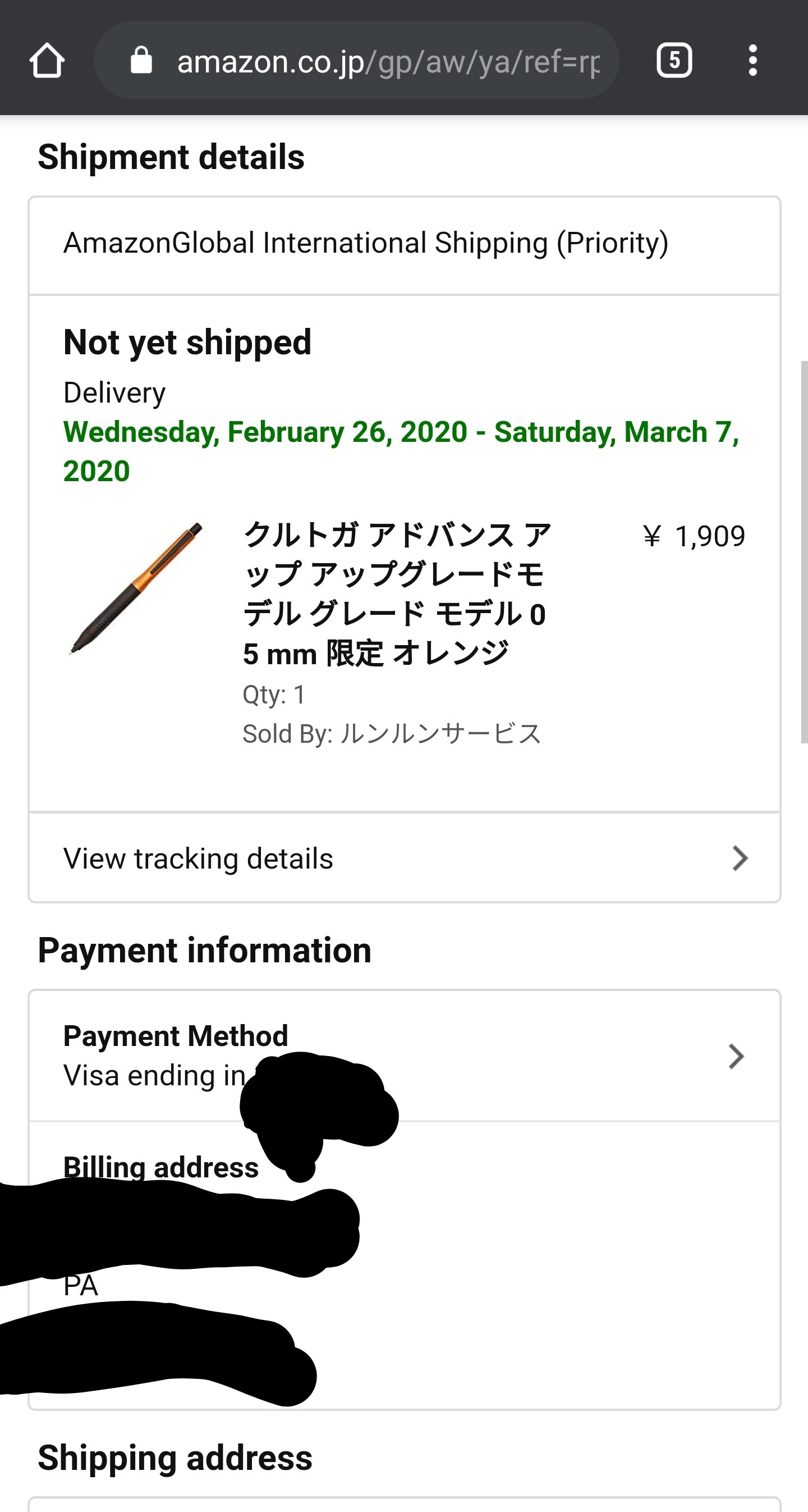Tap the Not yet shipped status label
The width and height of the screenshot is (808, 1512).
pos(187,342)
